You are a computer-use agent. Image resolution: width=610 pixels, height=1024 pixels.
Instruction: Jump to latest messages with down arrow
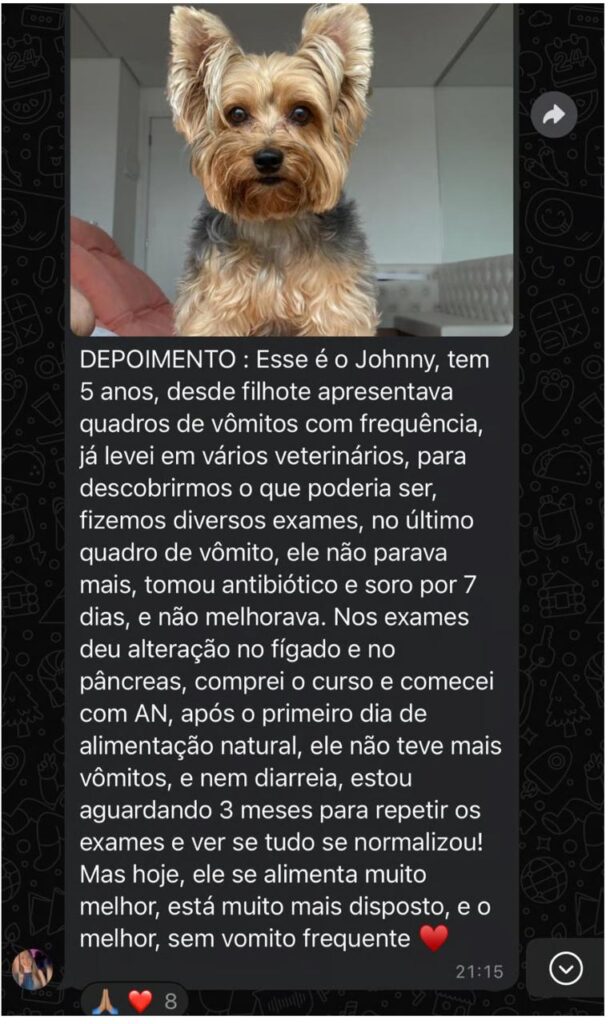click(x=566, y=967)
